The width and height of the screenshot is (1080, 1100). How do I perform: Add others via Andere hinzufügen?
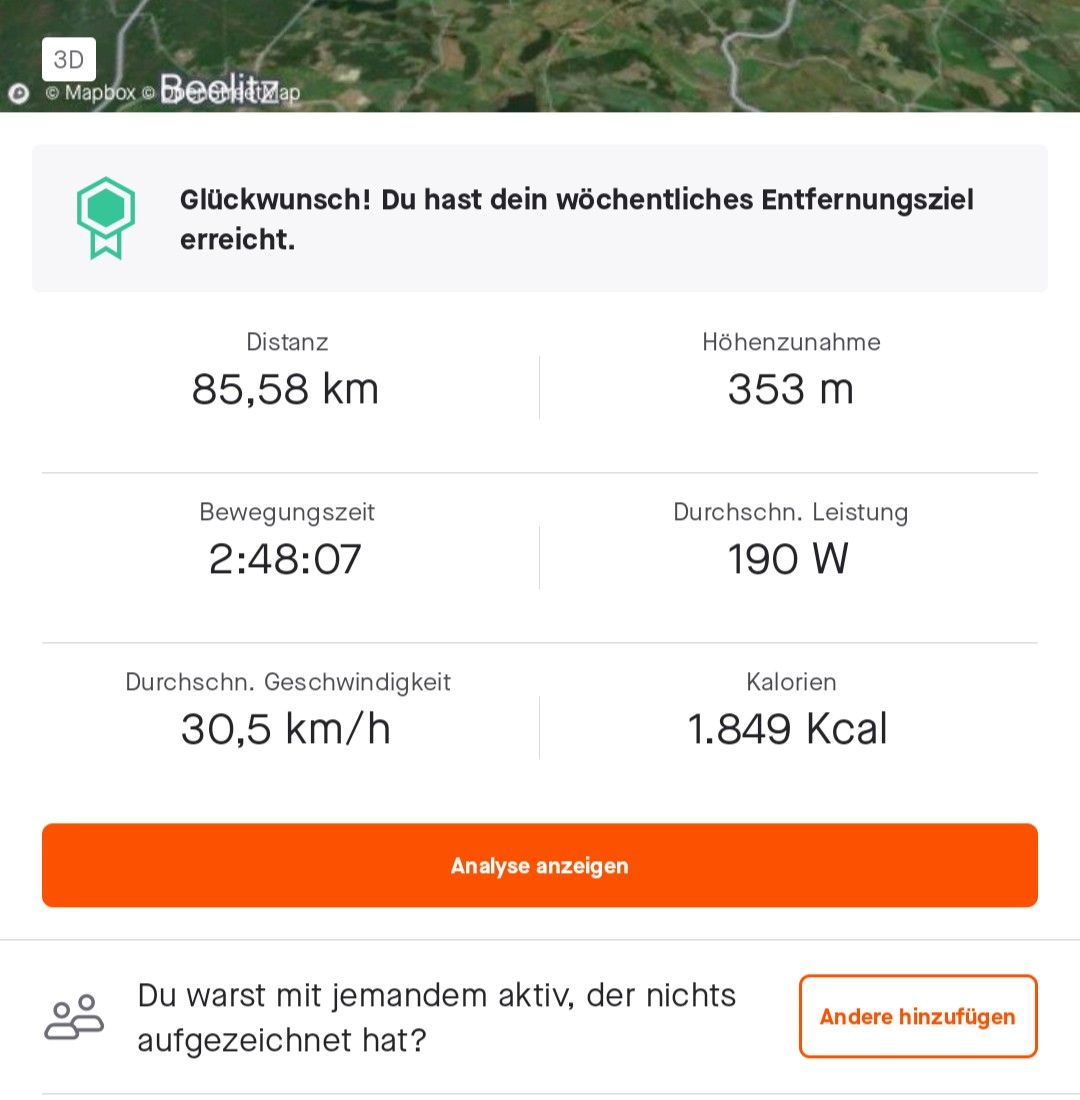point(917,1016)
